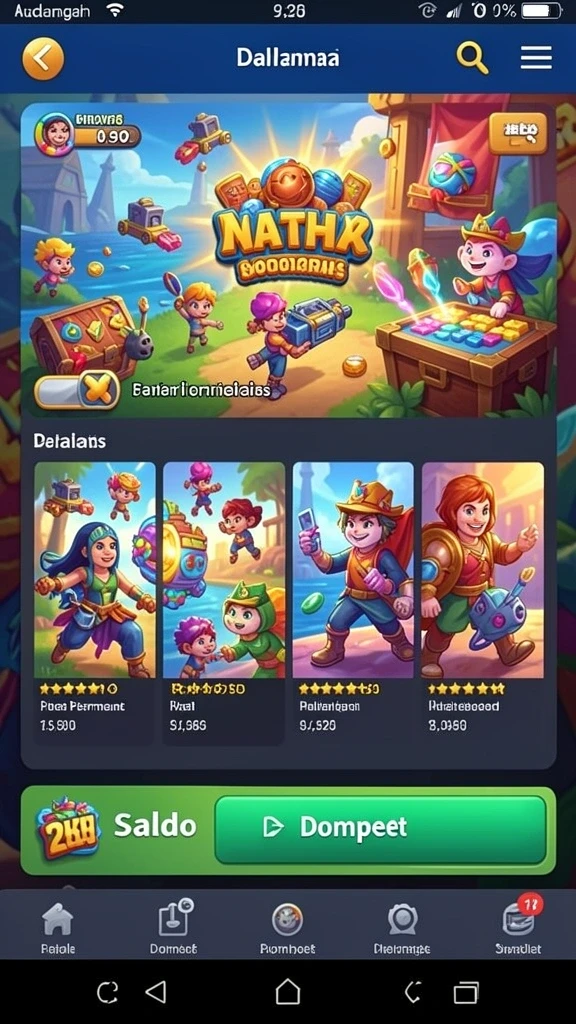Tap the orange button on banner corner
576x1024 pixels.
518,133
